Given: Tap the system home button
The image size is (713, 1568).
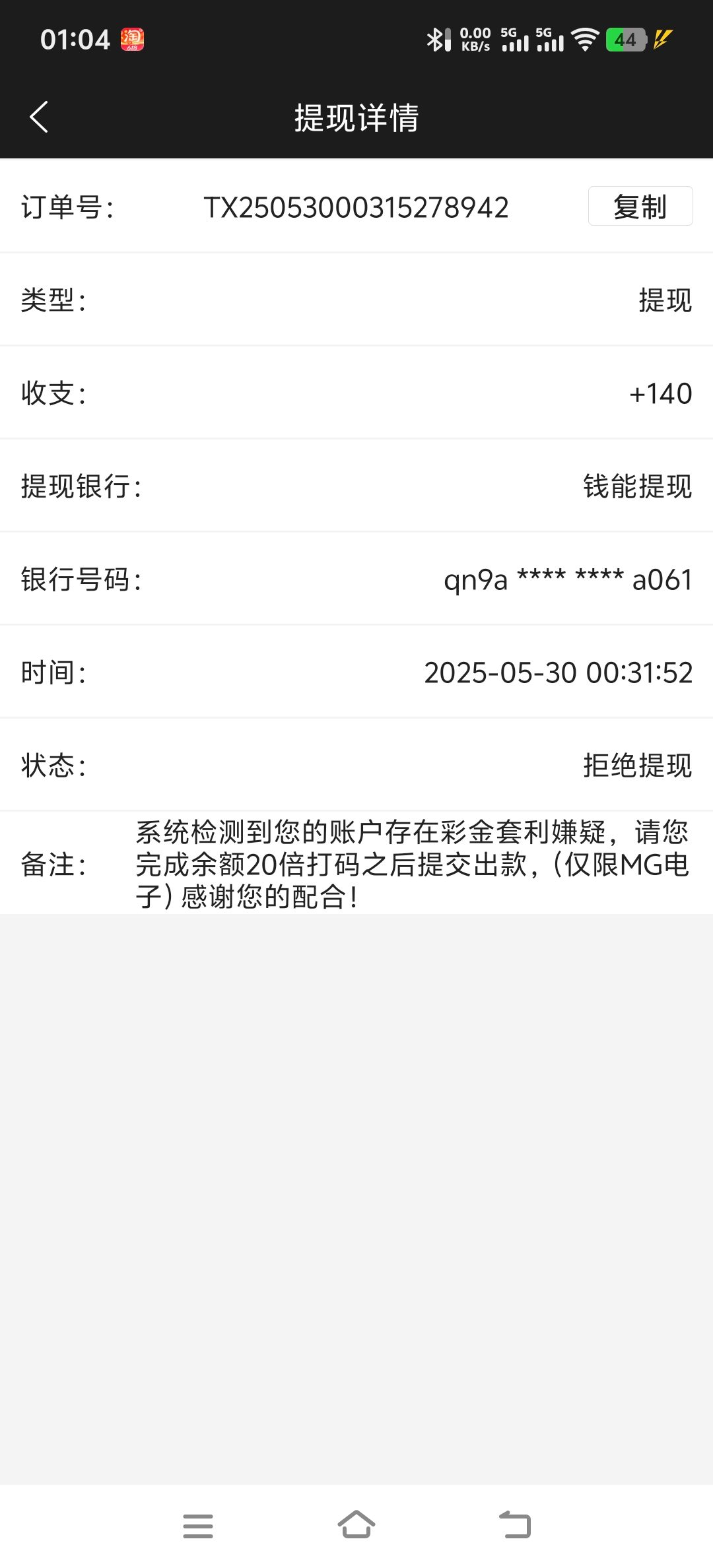Looking at the screenshot, I should point(356,1525).
